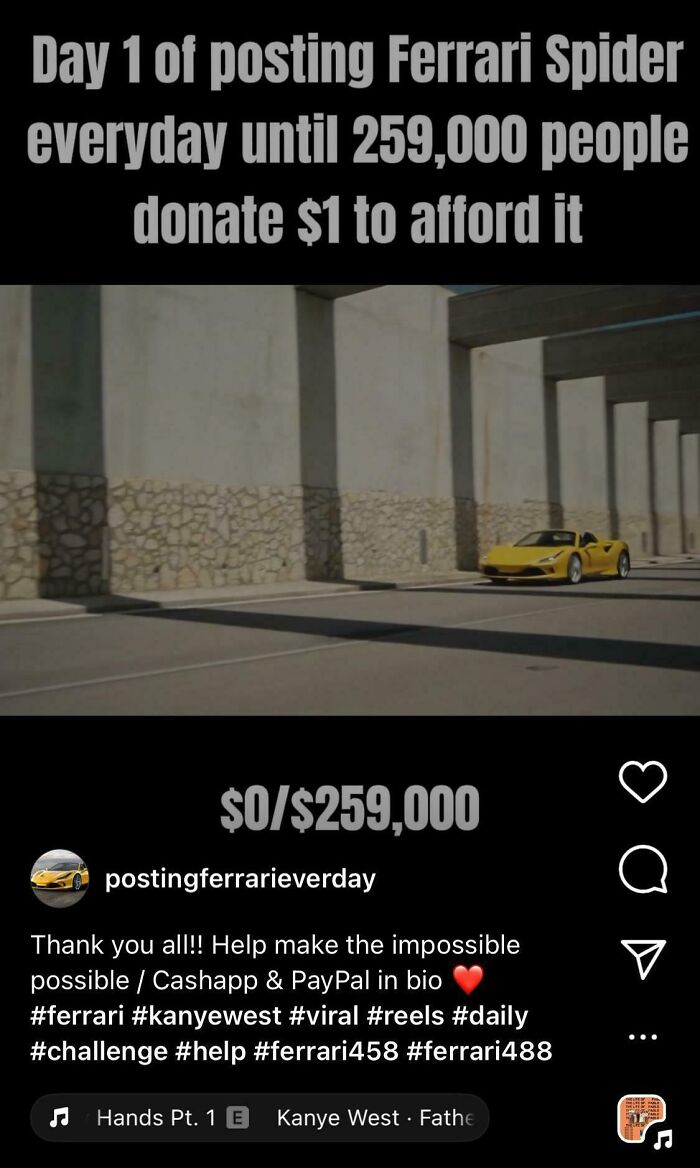Viewport: 700px width, 1168px height.
Task: Open the postingferrarieverday username
Action: 240,878
